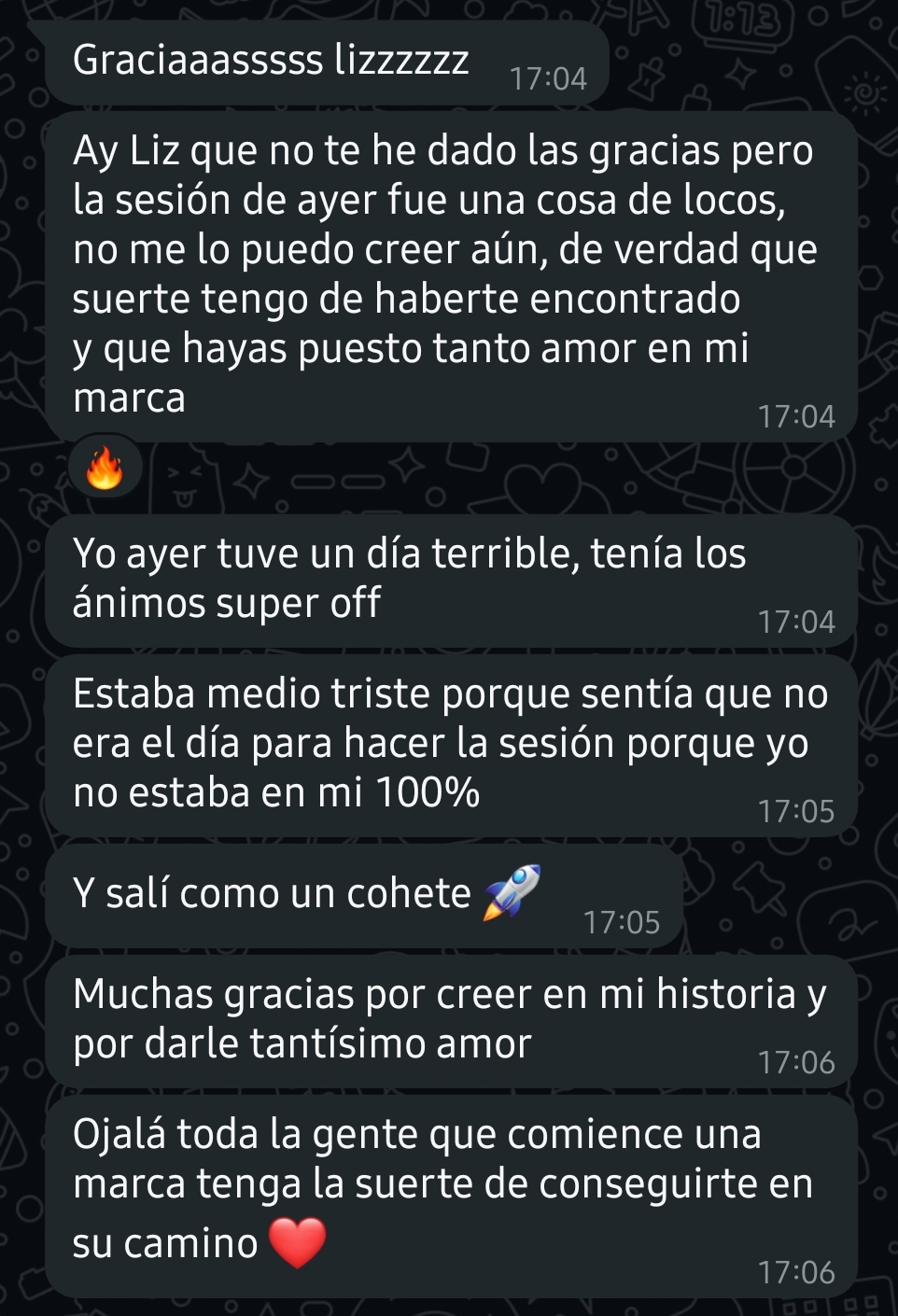Tap the 17:05 timestamp on the cohete message

click(x=622, y=921)
